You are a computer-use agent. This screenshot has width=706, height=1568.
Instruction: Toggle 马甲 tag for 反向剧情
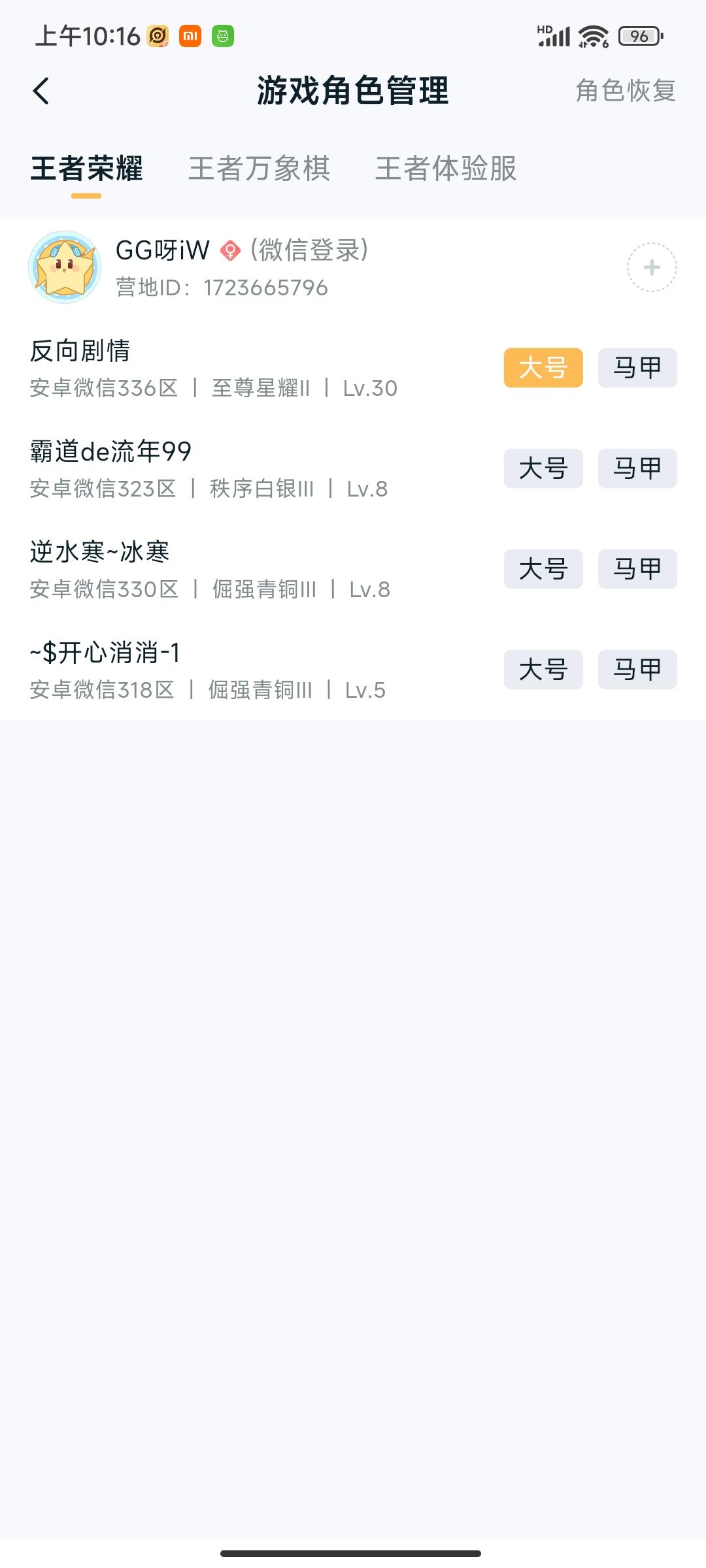[x=636, y=367]
